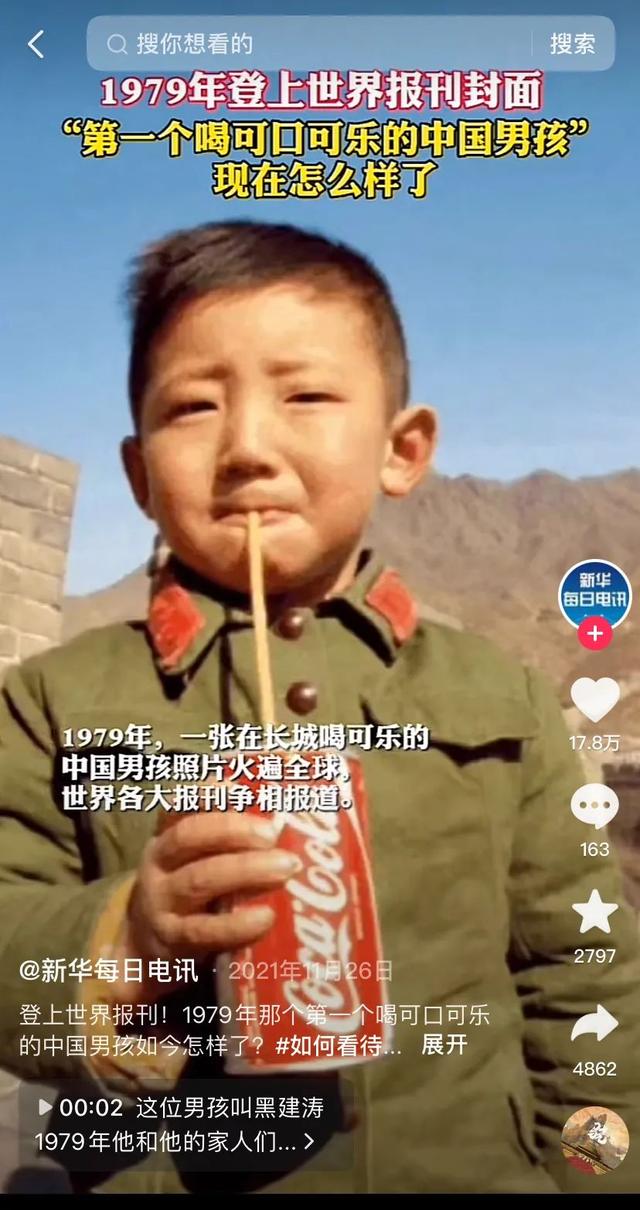Follow the account with the red plus
This screenshot has width=640, height=1210.
[x=595, y=633]
